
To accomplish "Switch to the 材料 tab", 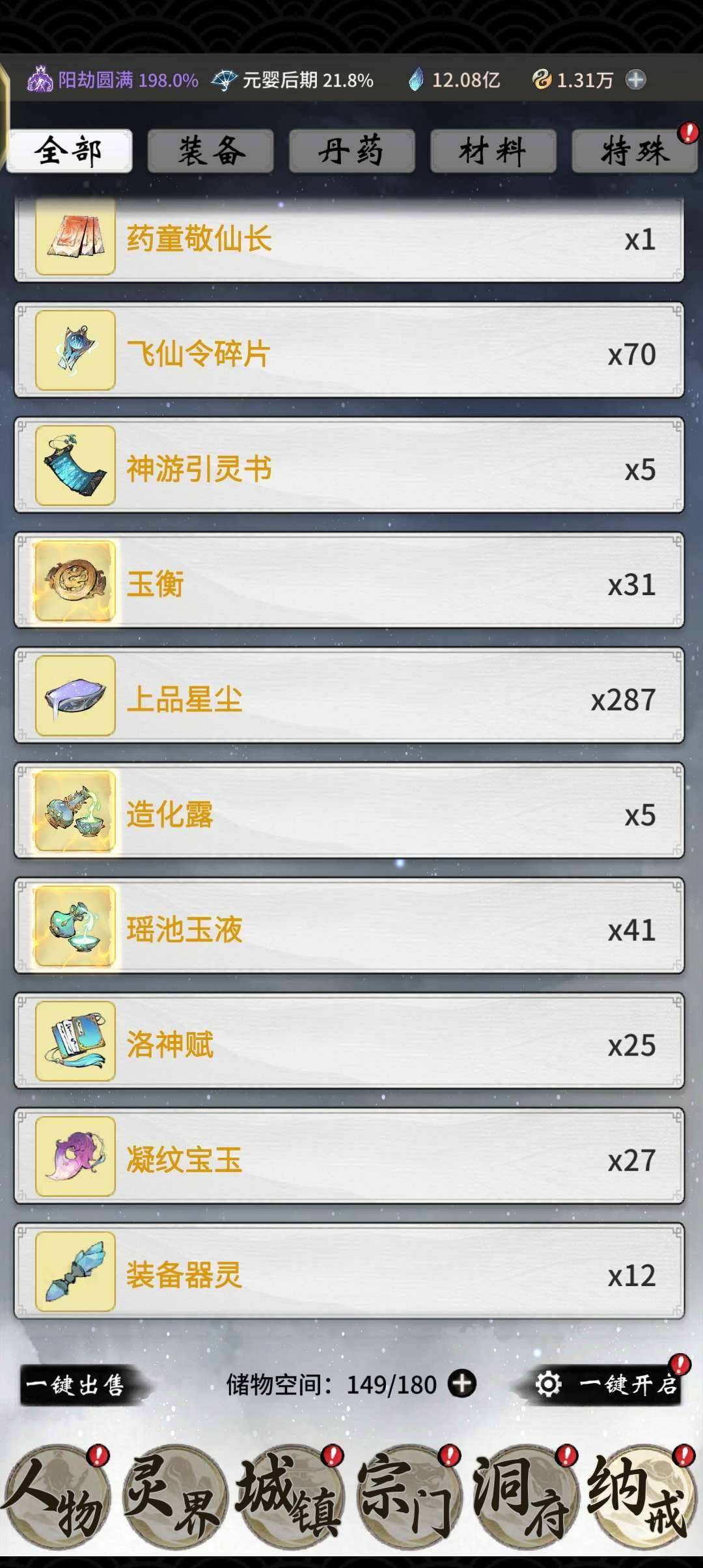I will pos(493,151).
